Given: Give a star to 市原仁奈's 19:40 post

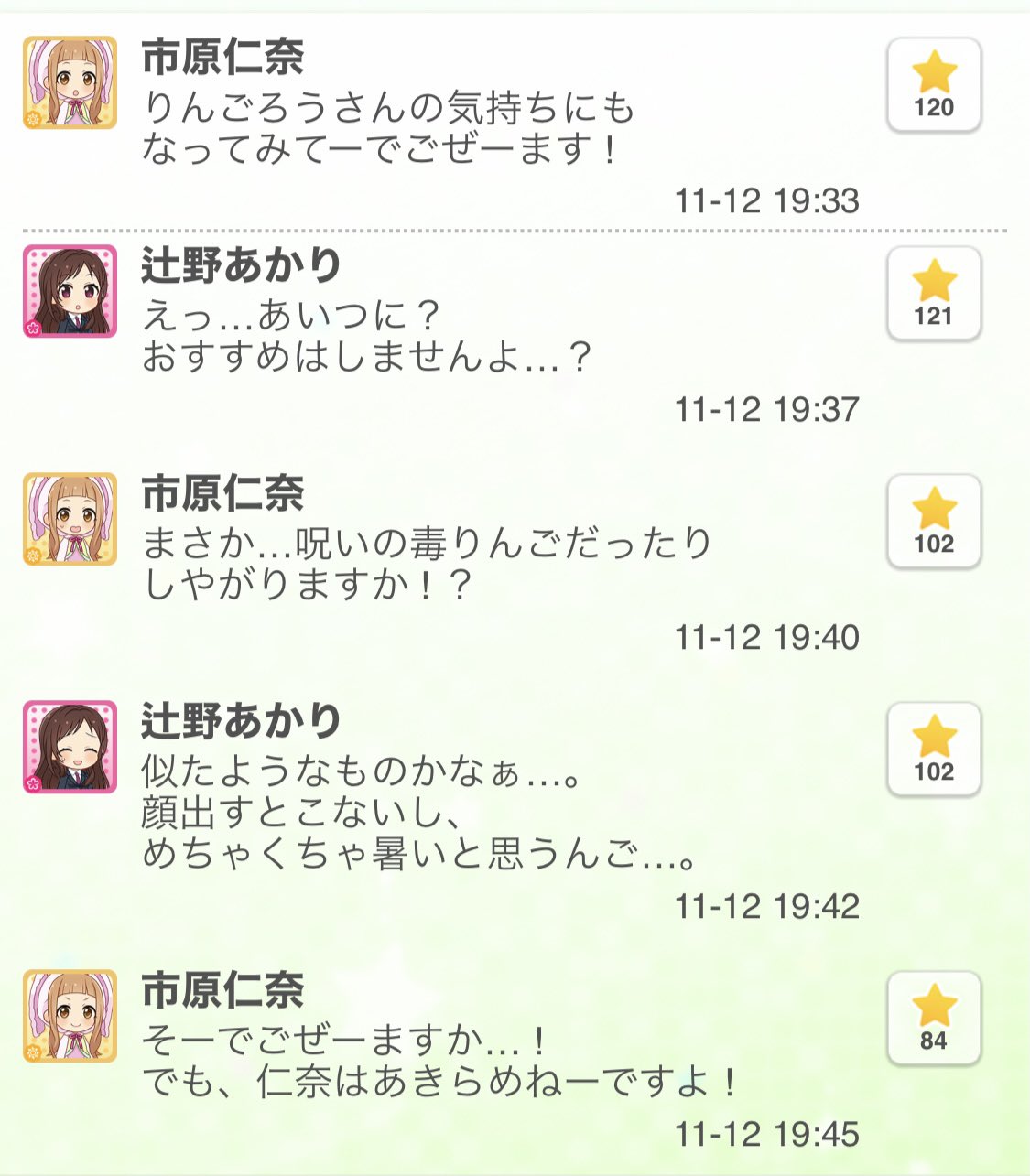Looking at the screenshot, I should coord(933,522).
